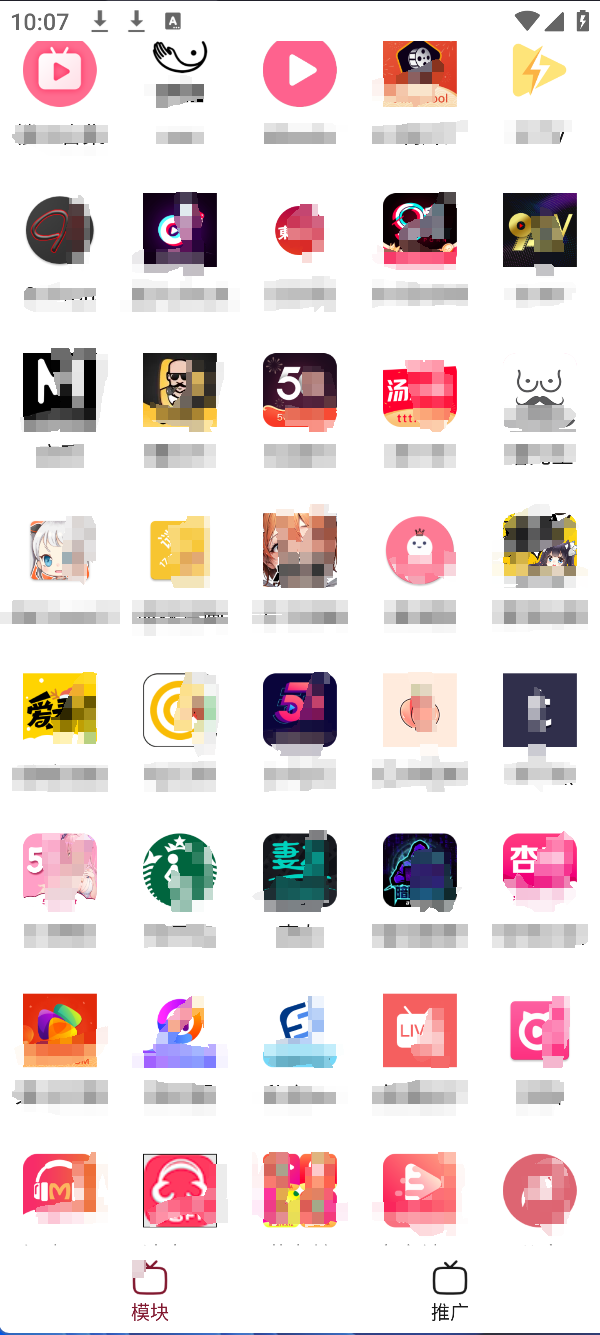Switch to the 推广 tab
600x1335 pixels.
tap(450, 1290)
